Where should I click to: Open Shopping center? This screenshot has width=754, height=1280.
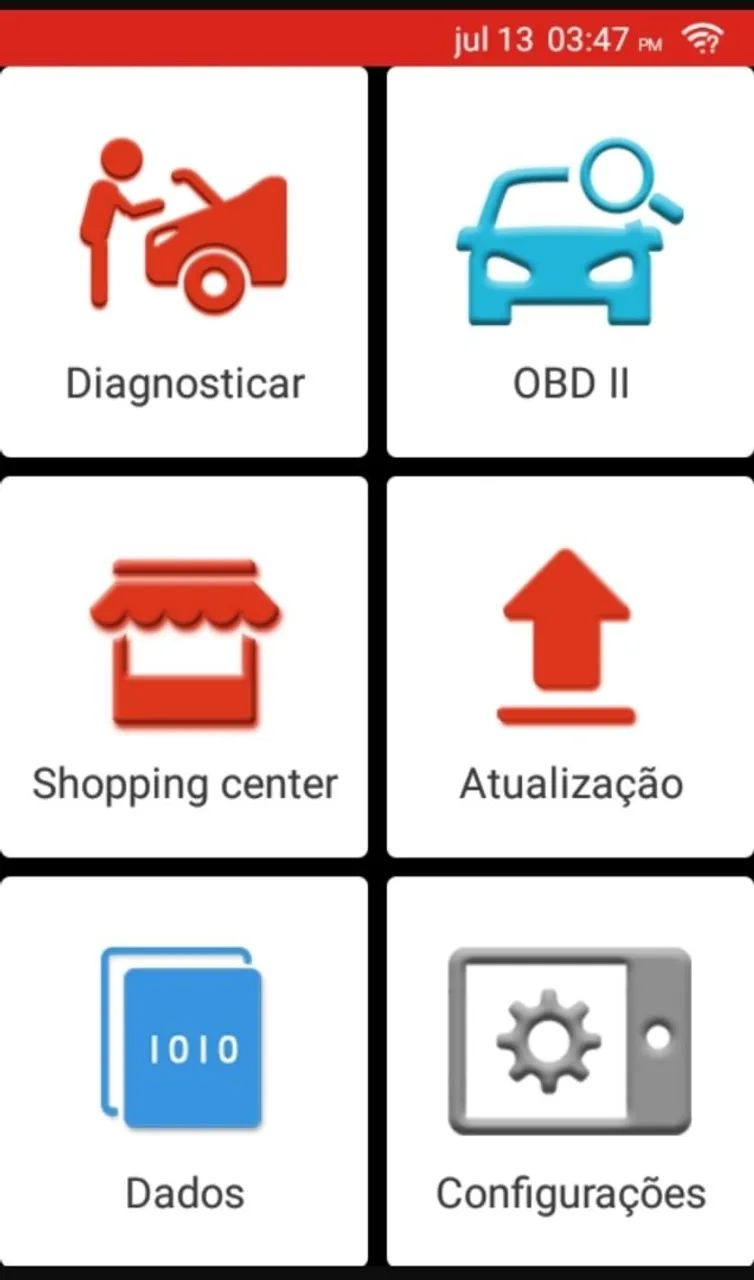click(x=184, y=667)
